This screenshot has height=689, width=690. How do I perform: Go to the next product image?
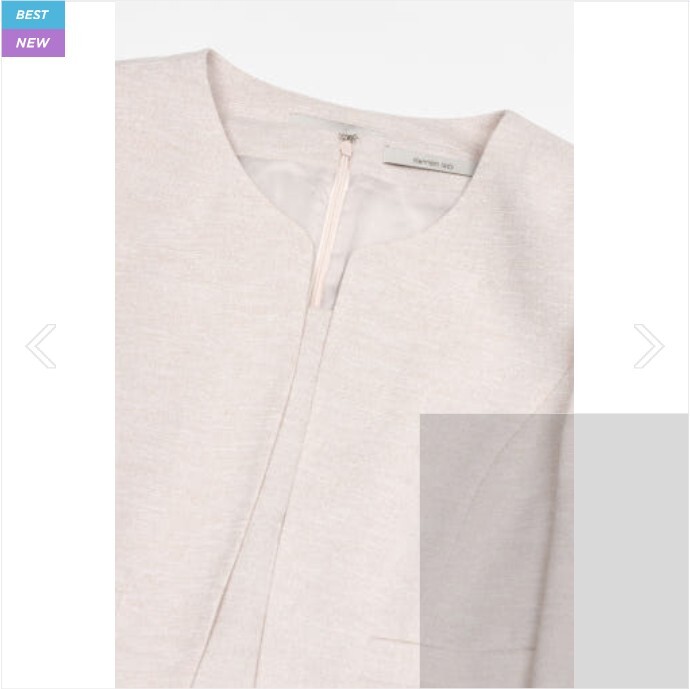[x=649, y=346]
